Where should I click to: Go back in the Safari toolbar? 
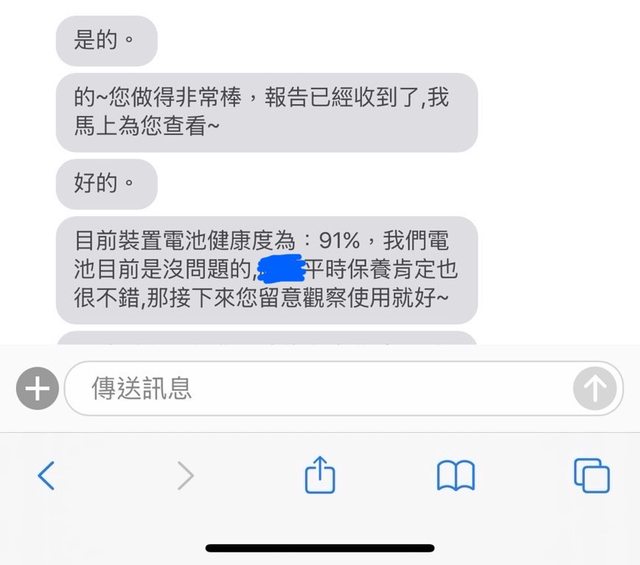[46, 475]
